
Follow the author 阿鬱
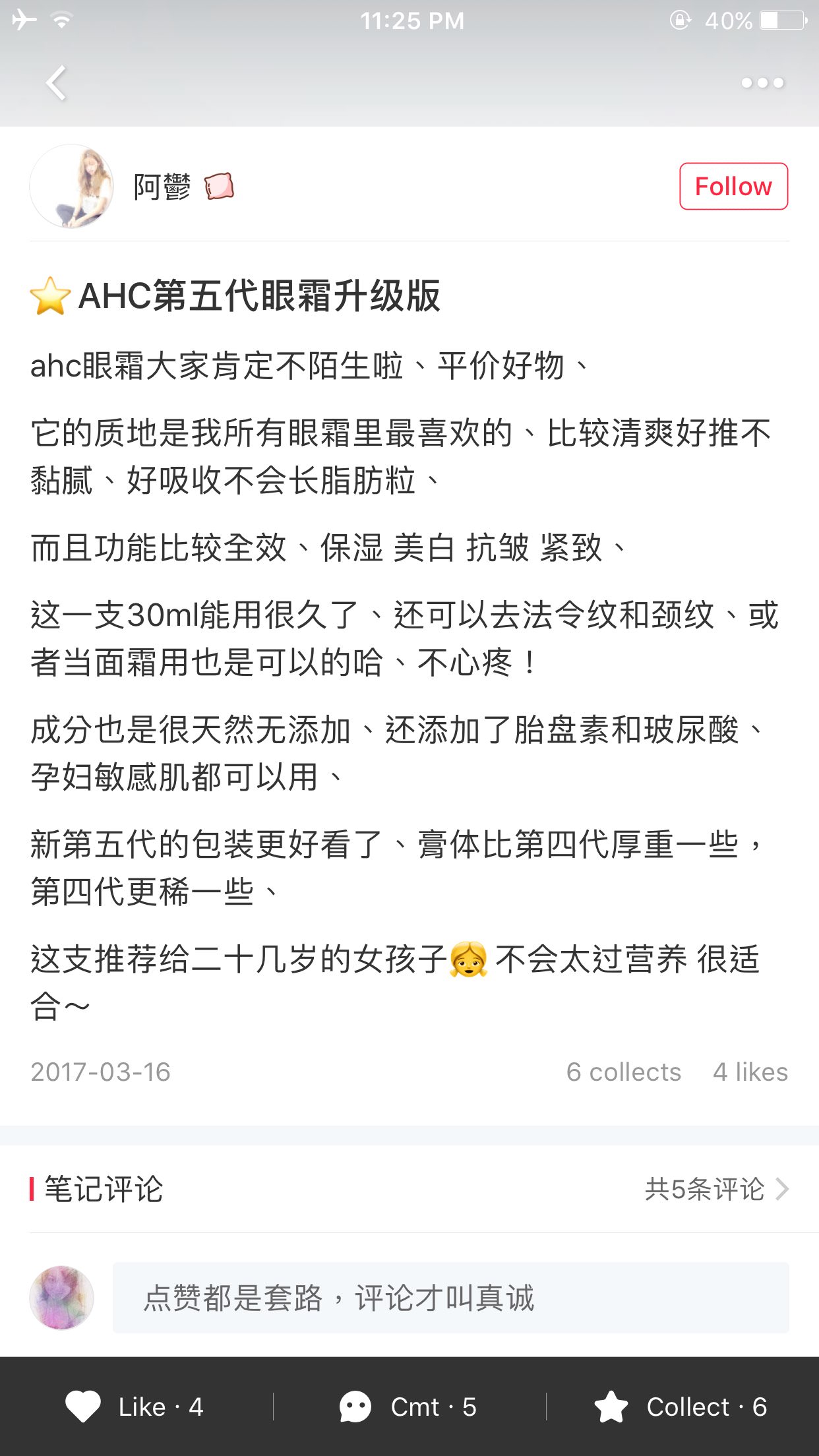(x=733, y=187)
